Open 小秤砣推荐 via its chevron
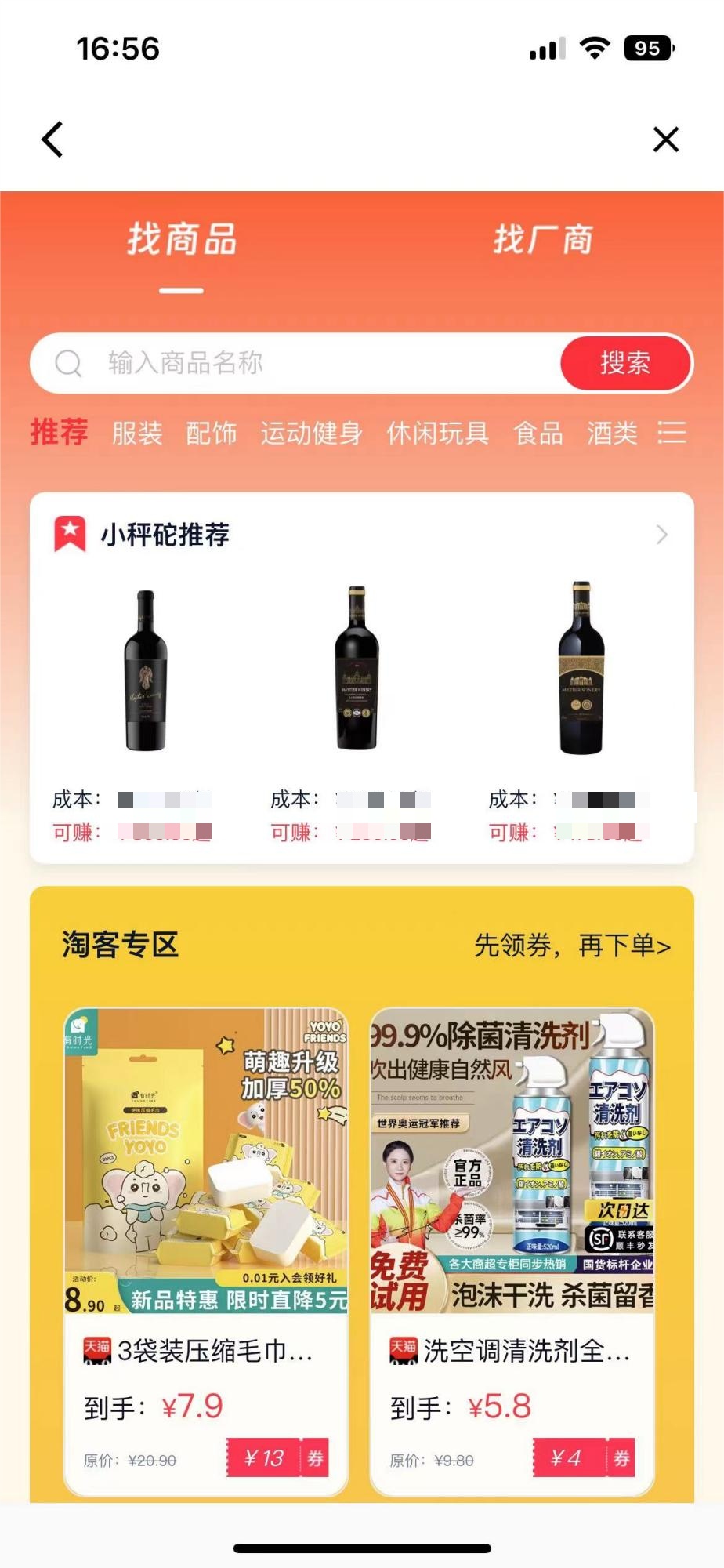Screen dimensions: 724x1568 pyautogui.click(x=662, y=535)
